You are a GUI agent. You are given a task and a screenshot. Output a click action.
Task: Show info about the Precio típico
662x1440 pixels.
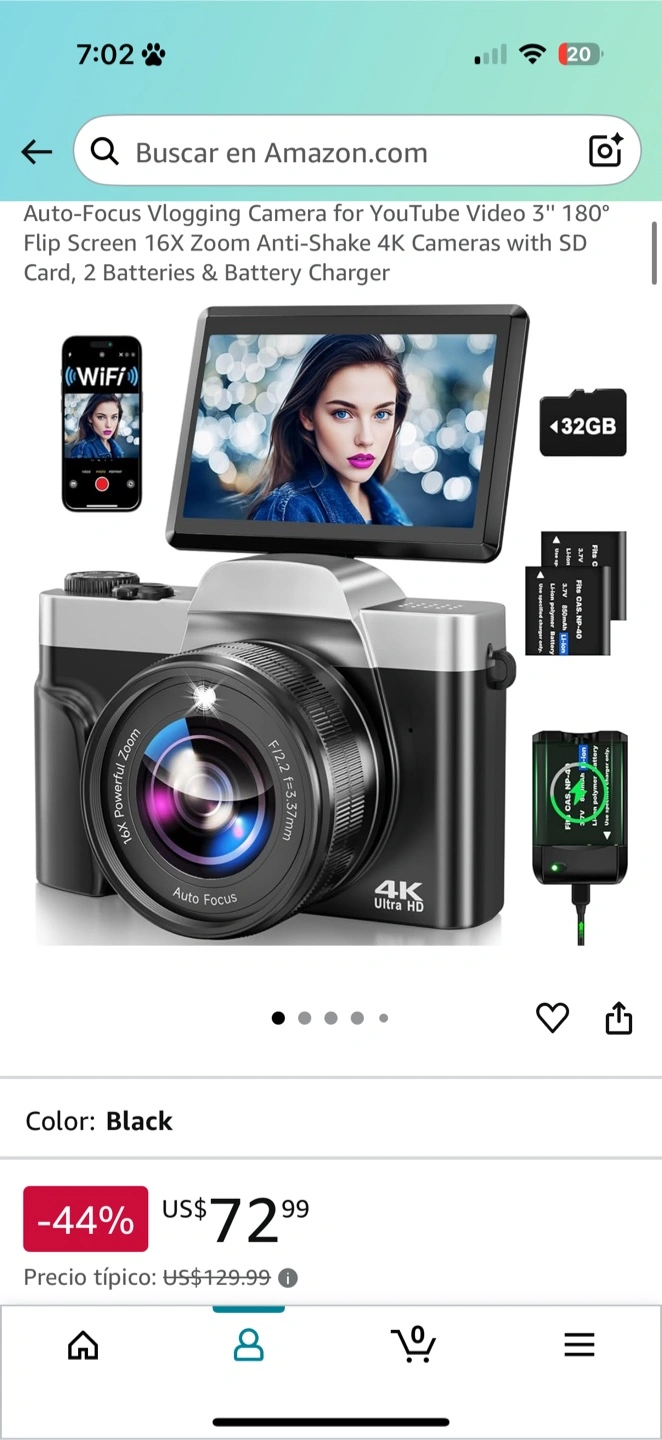(288, 1278)
